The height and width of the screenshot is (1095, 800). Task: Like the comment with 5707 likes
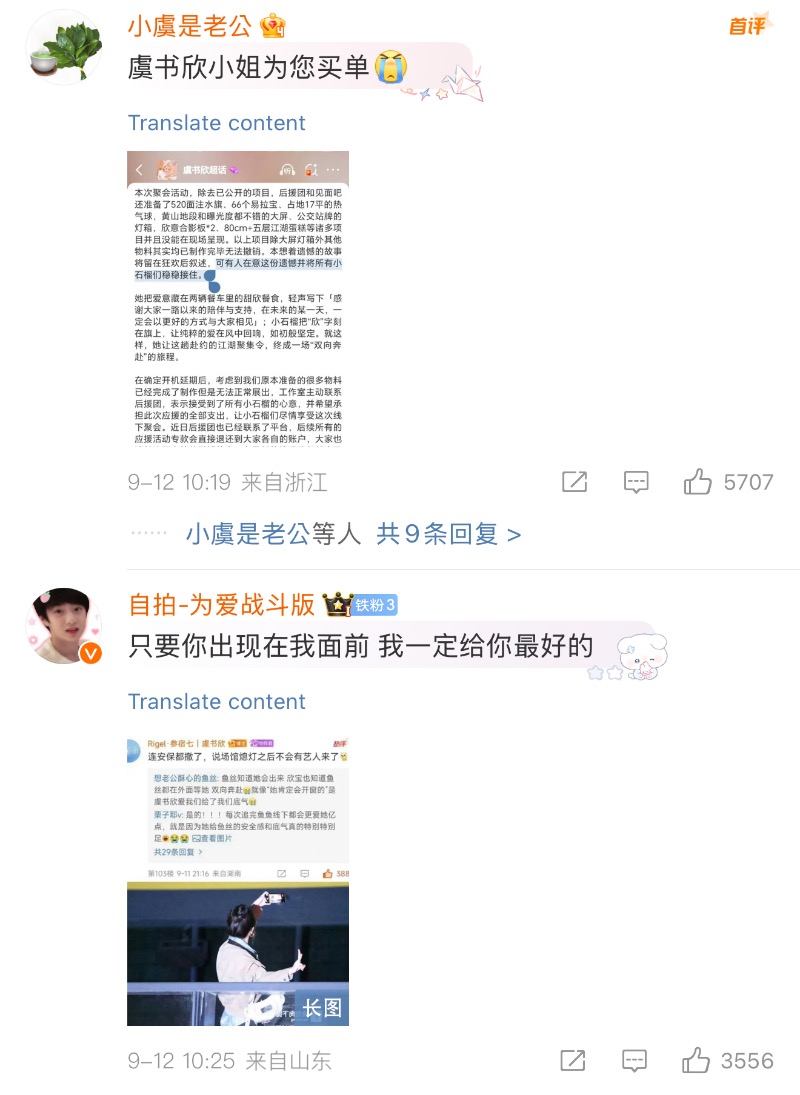[698, 482]
